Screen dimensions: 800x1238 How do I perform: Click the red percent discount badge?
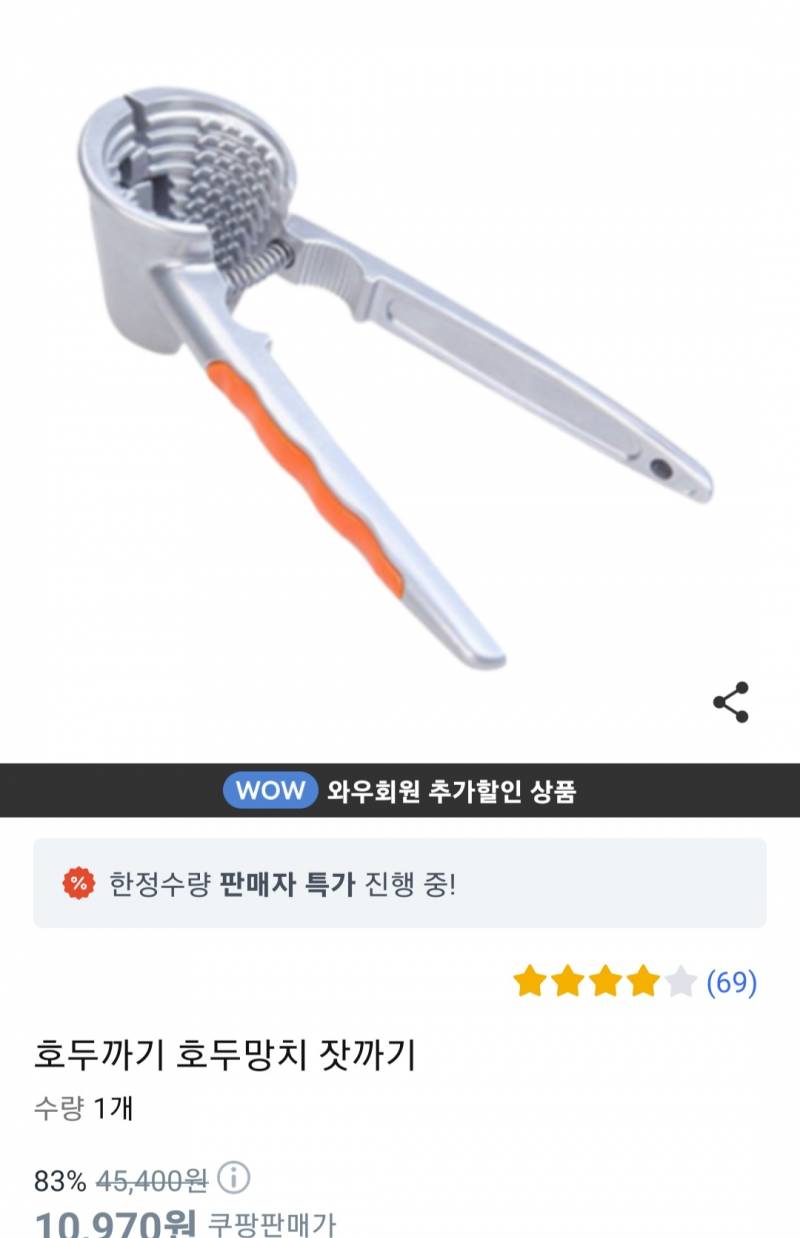click(77, 881)
